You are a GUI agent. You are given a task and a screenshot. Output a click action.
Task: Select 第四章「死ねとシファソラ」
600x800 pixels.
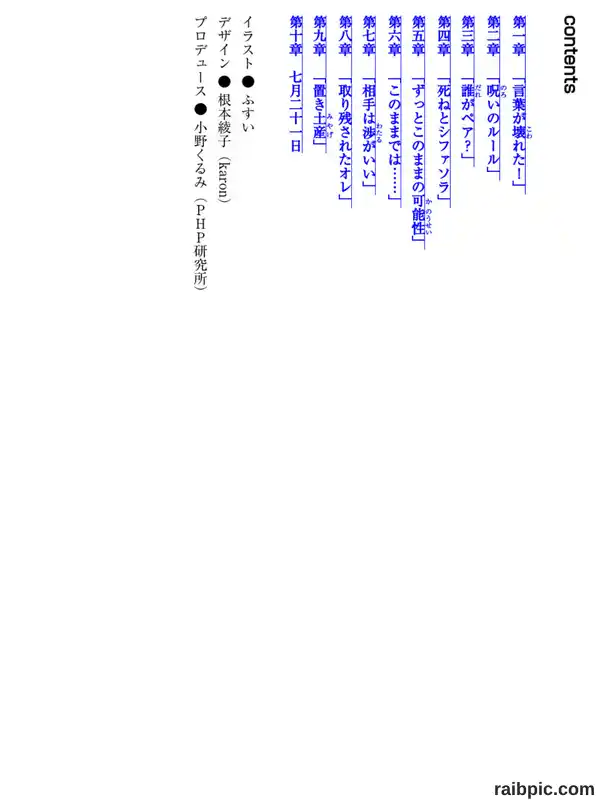[x=445, y=112]
